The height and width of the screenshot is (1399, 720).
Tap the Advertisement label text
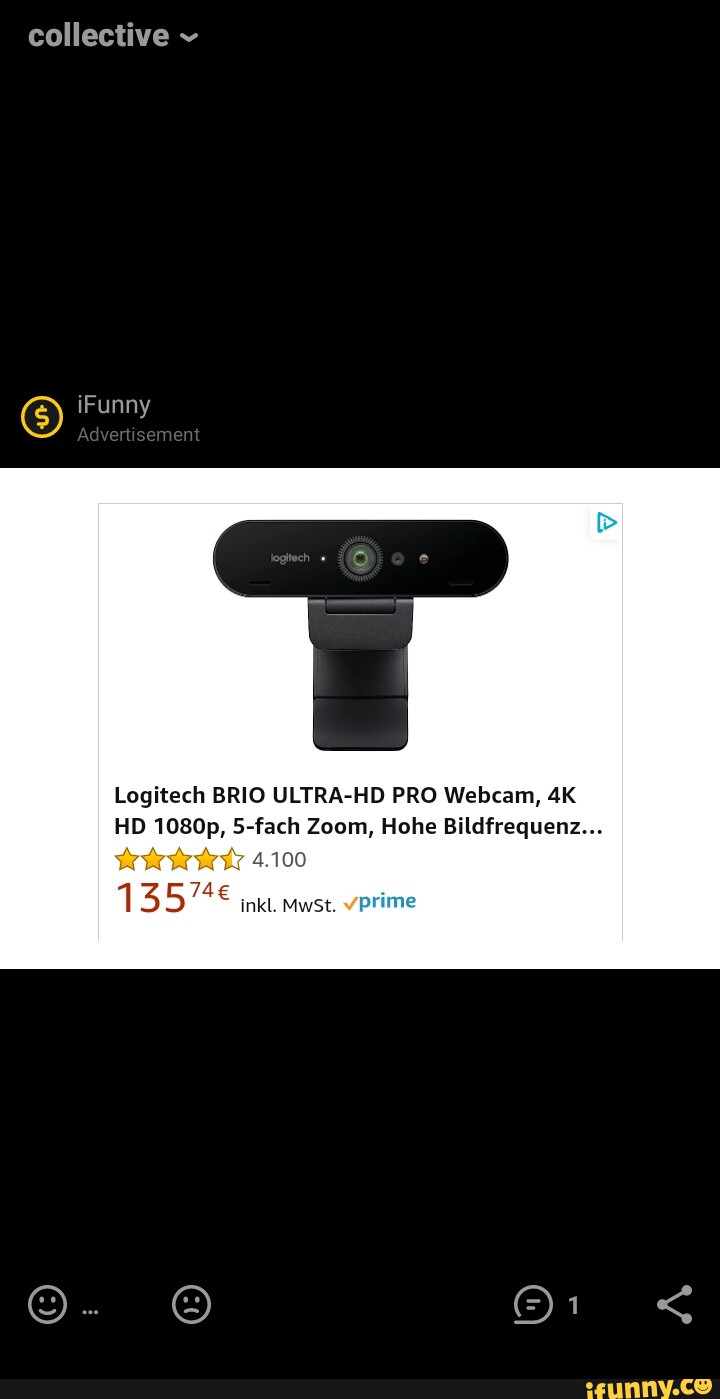[138, 434]
